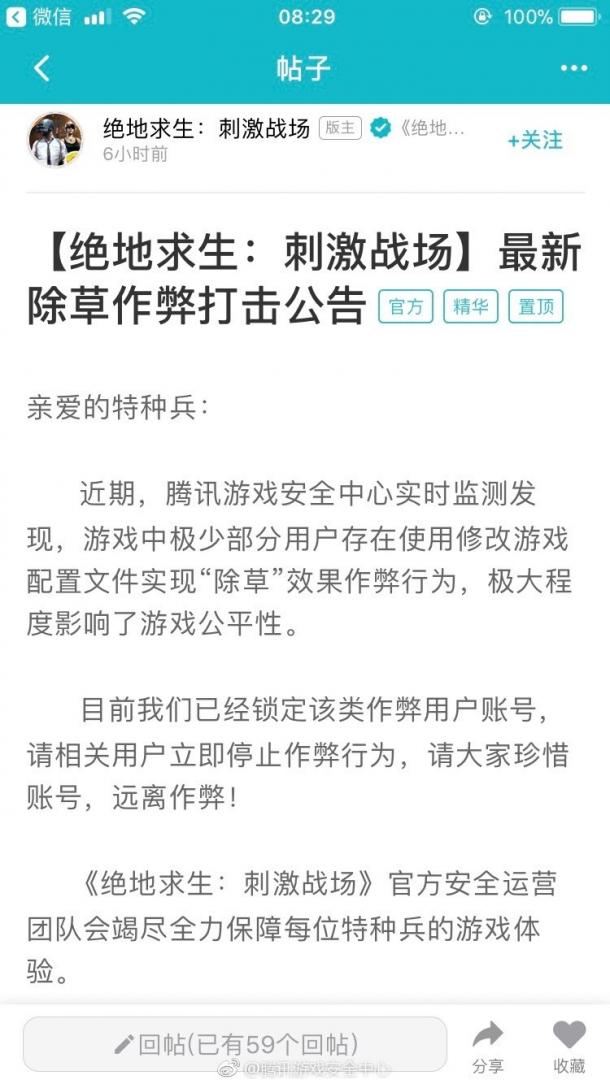
Task: Open the 《绝地… forum link
Action: [429, 129]
